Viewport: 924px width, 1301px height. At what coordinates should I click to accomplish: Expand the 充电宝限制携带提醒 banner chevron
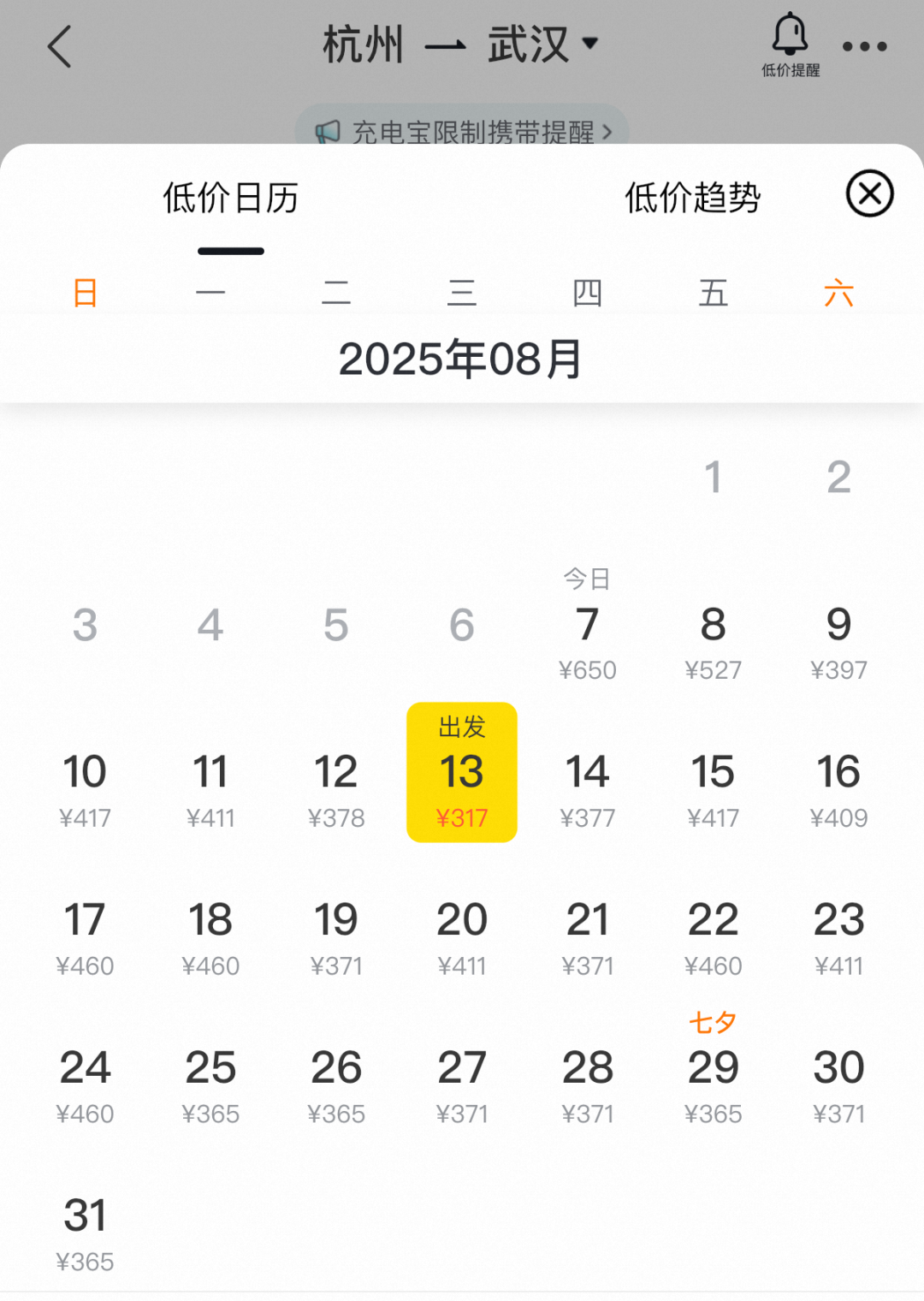pos(609,130)
